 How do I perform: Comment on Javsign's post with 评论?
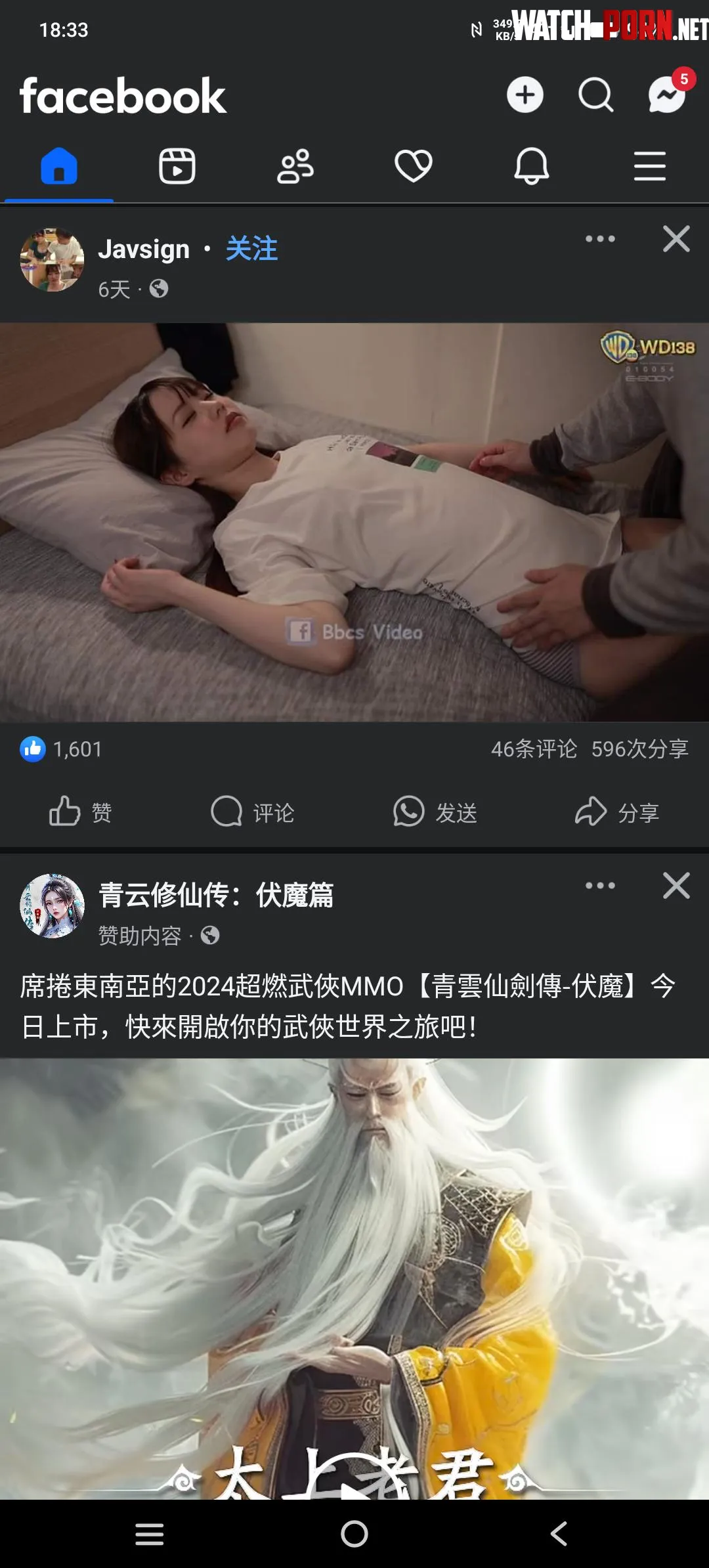(x=253, y=812)
